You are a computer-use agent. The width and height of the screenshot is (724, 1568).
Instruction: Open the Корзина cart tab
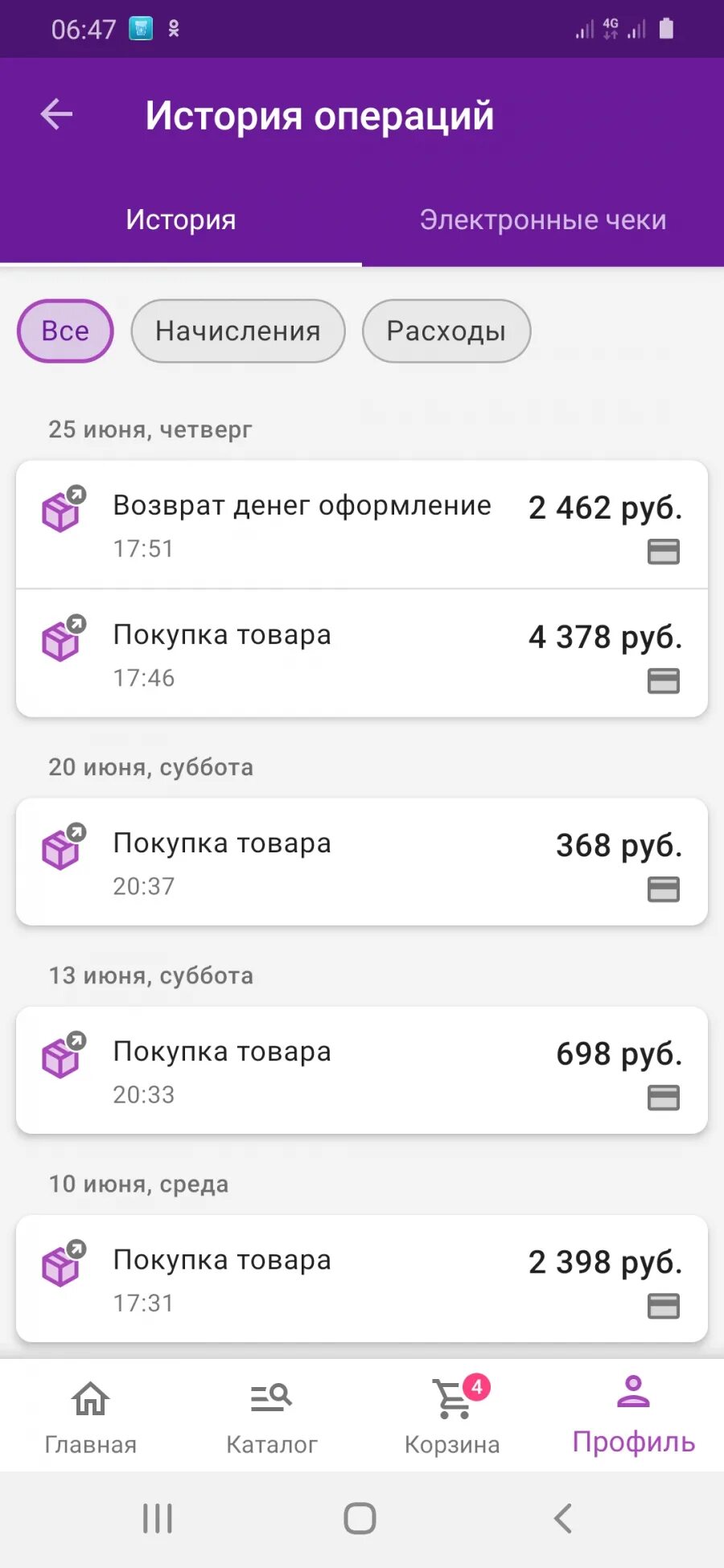pyautogui.click(x=452, y=1416)
